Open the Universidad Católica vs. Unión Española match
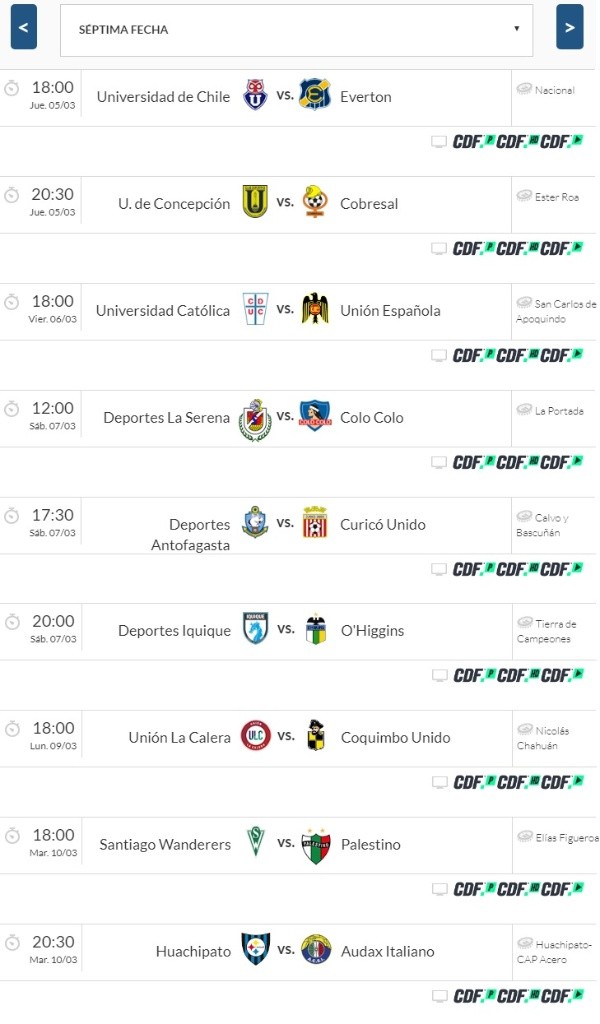Image resolution: width=600 pixels, height=1024 pixels. click(285, 310)
